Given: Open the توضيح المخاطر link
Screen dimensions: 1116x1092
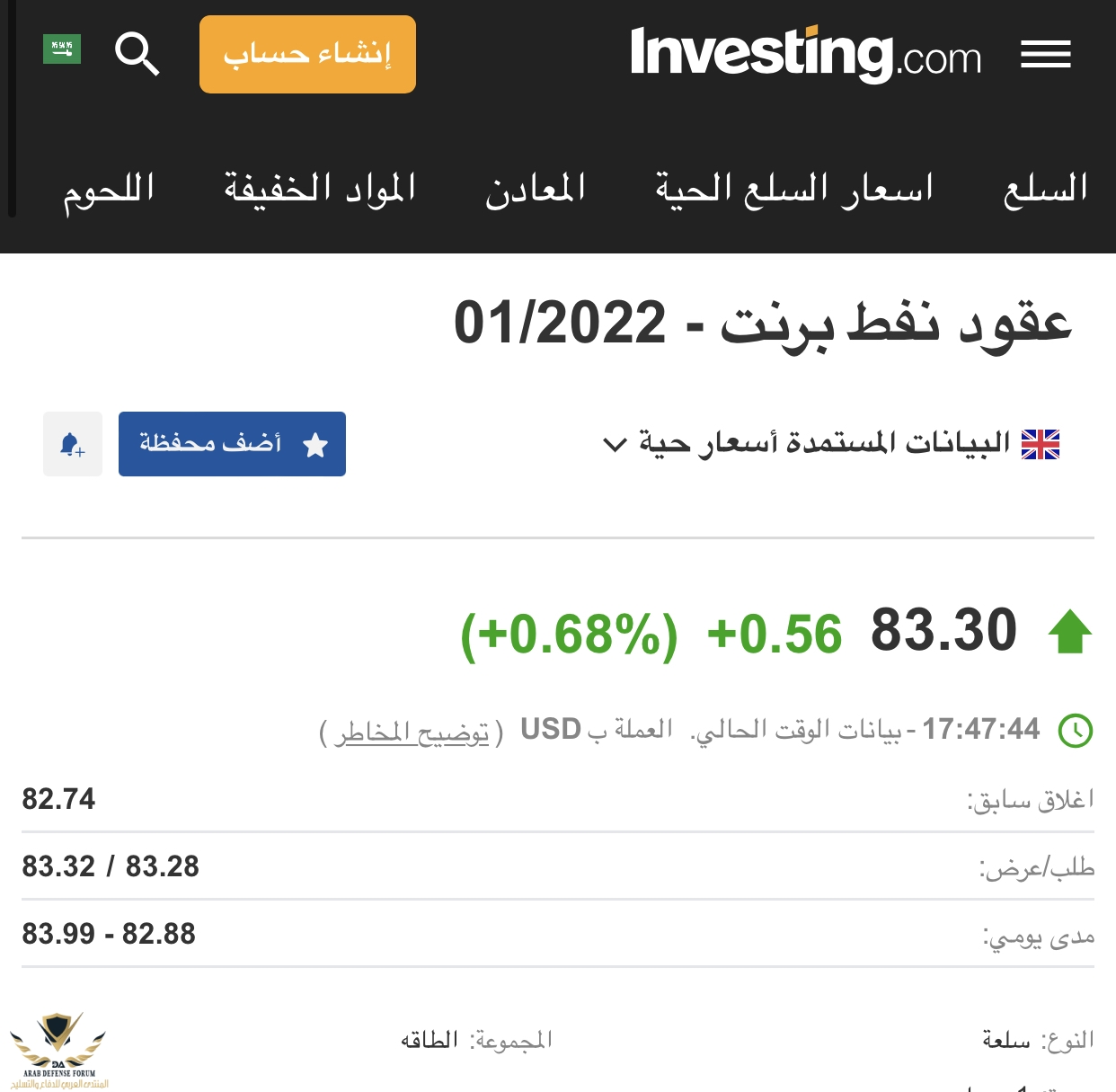Looking at the screenshot, I should tap(412, 733).
